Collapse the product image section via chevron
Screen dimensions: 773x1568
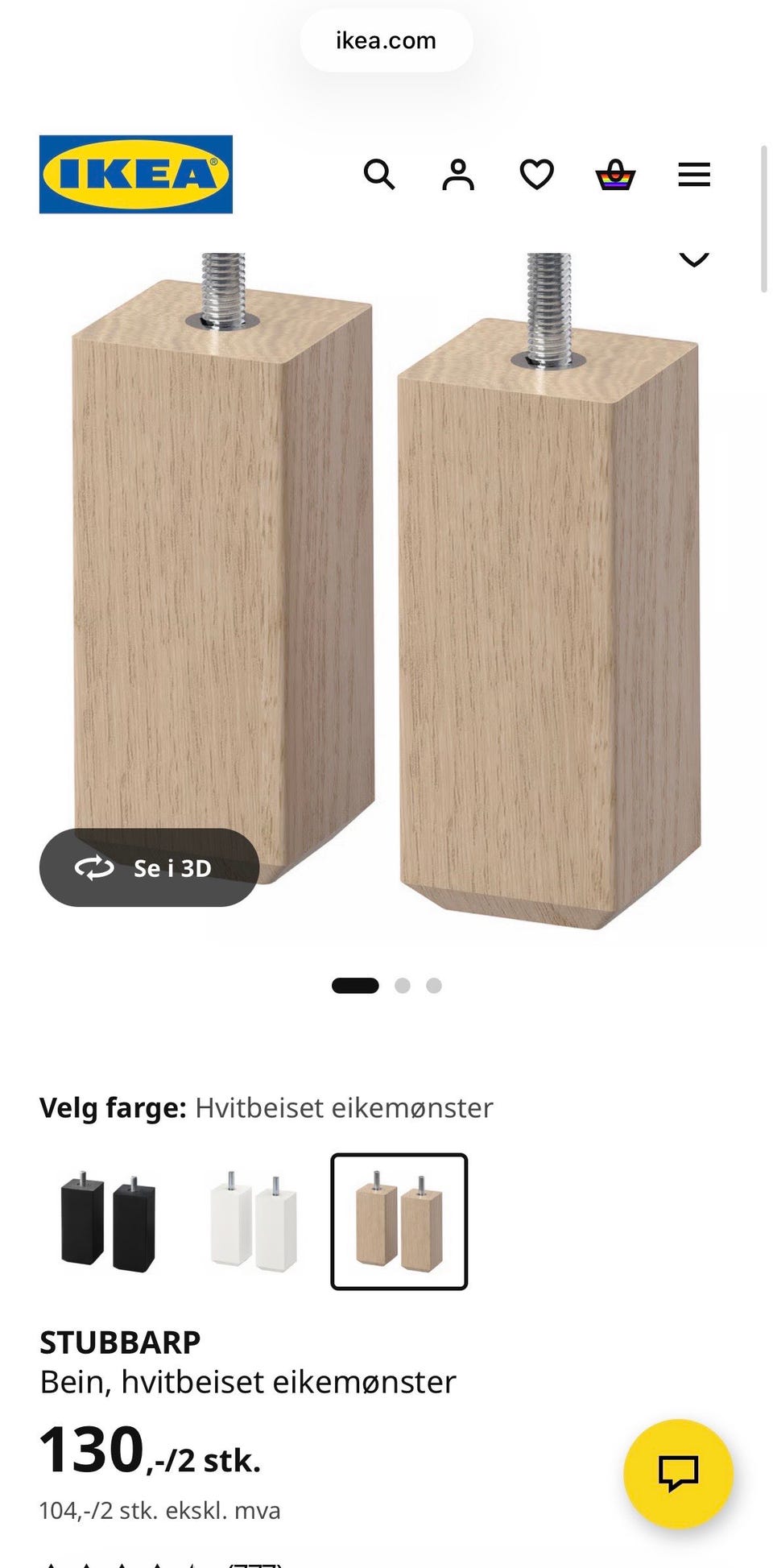(x=694, y=259)
